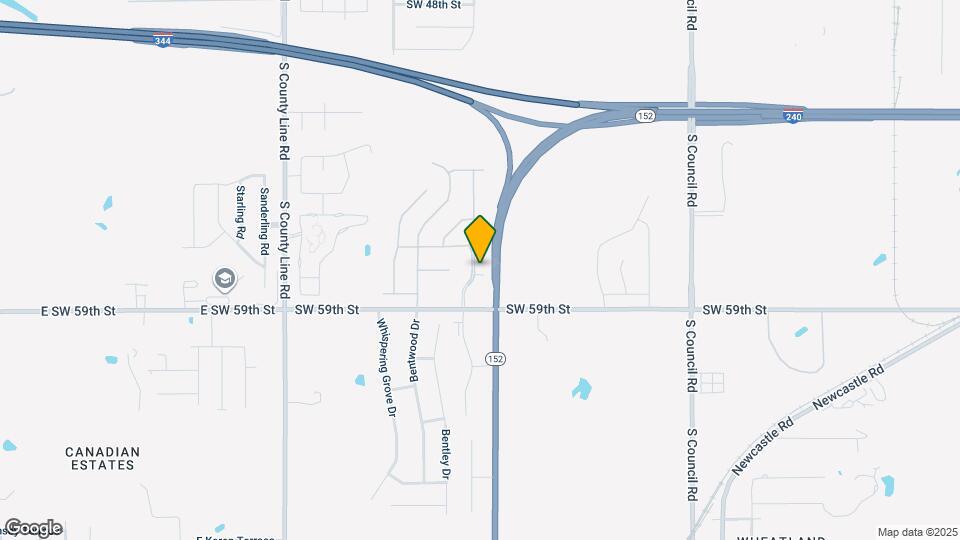960x540 pixels.
Task: Open the school place icon near Starling Rd
Action: tap(224, 277)
